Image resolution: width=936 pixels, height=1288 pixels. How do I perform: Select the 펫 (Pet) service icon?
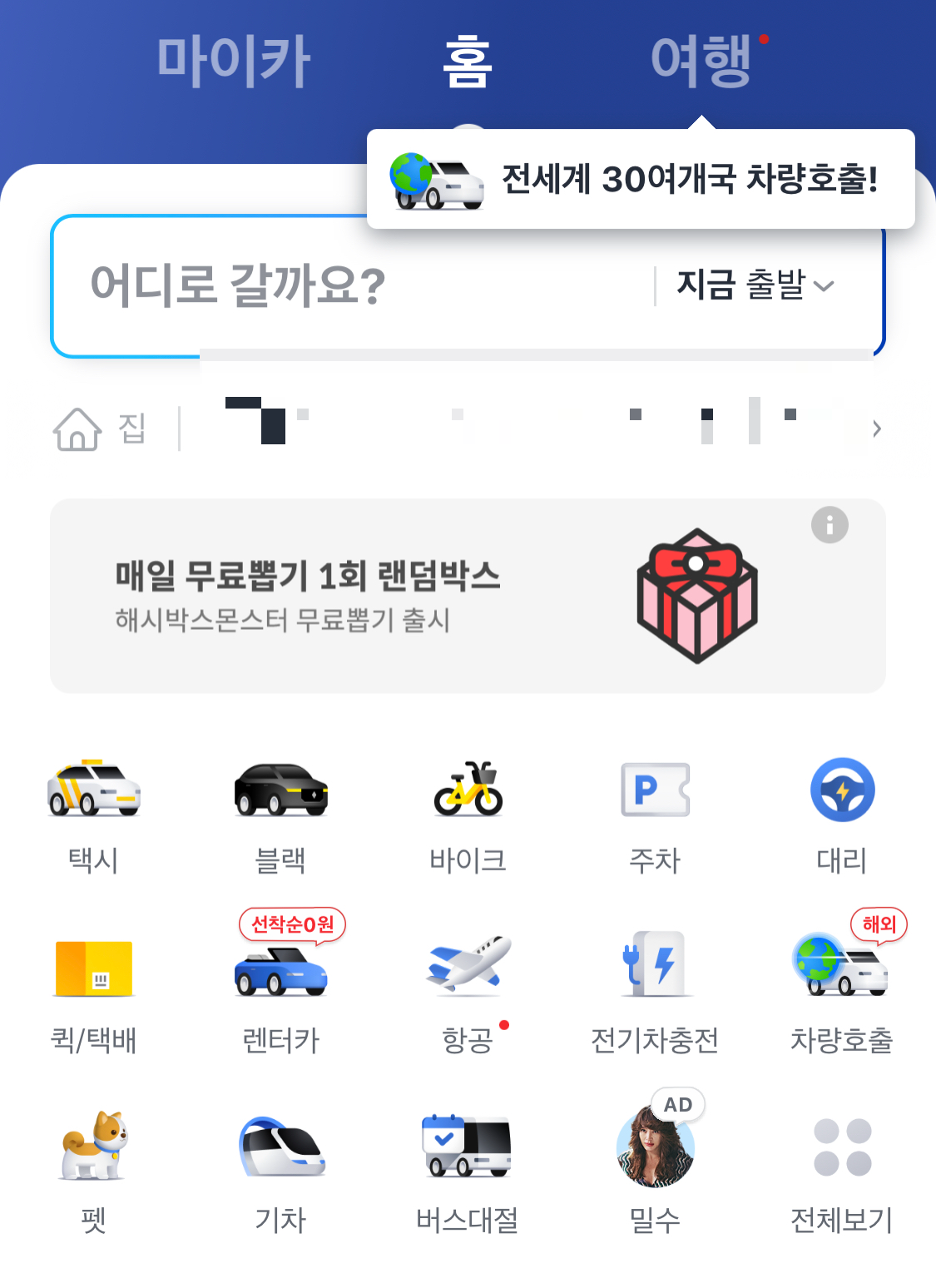(x=92, y=1173)
